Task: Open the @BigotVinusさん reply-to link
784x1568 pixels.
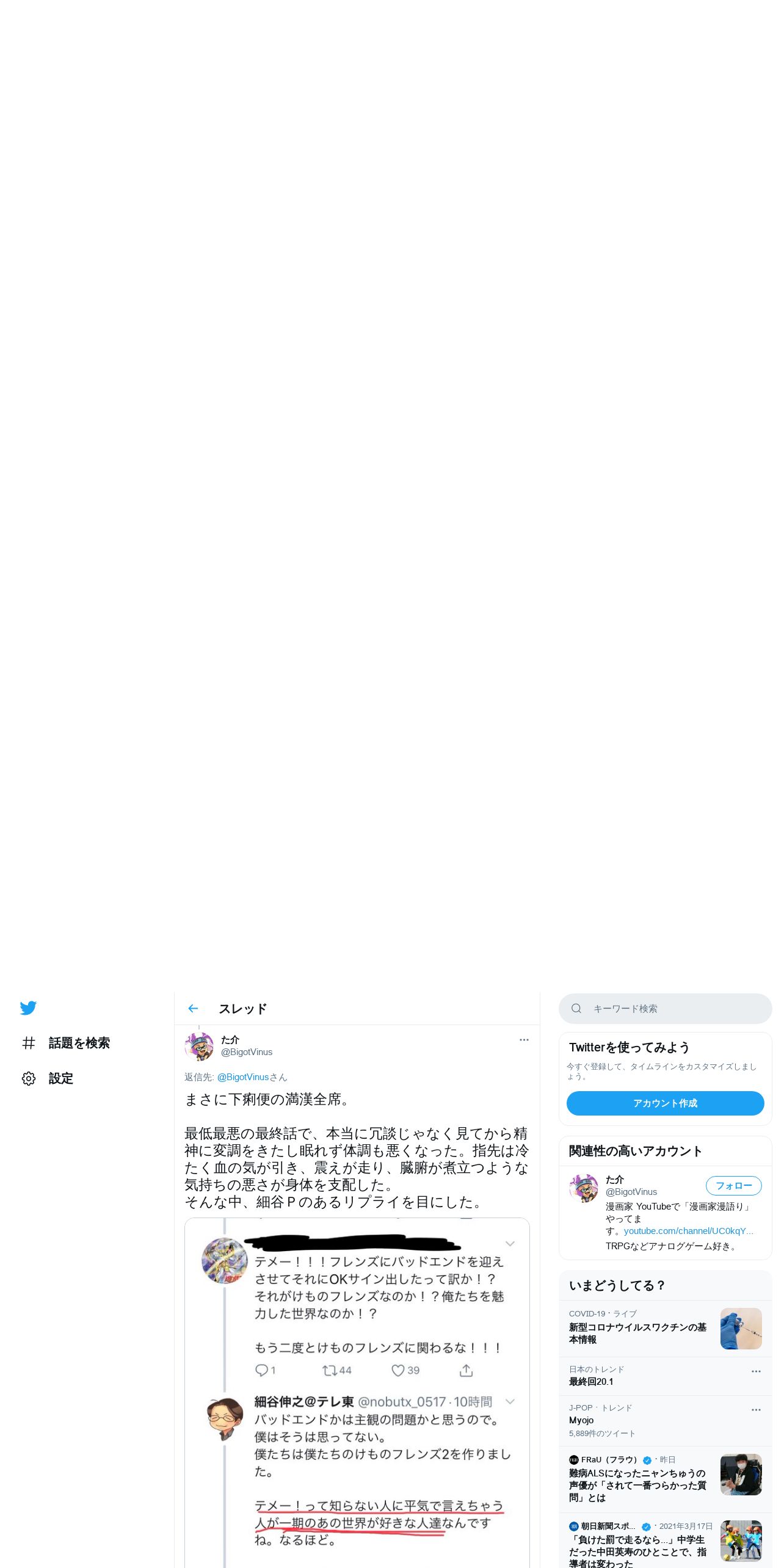Action: [x=252, y=1077]
